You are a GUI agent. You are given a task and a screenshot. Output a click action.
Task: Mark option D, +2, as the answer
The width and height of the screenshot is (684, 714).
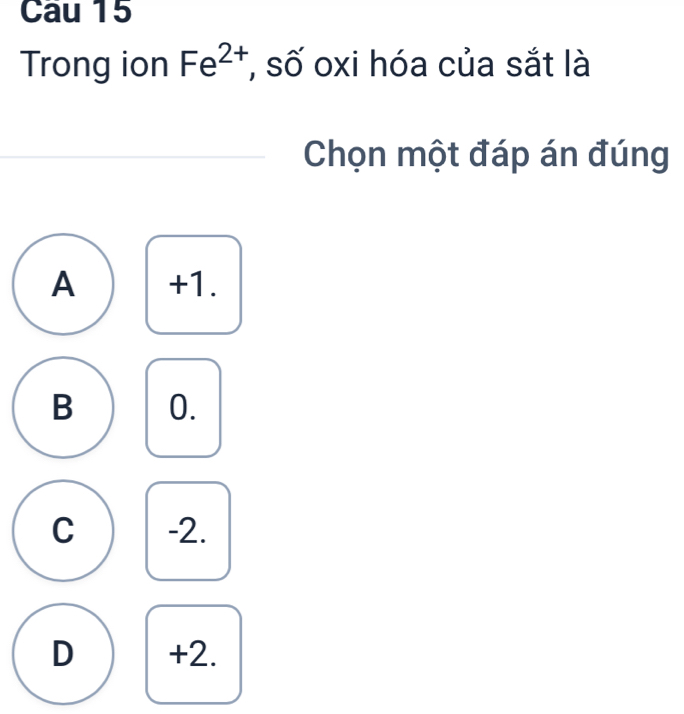(64, 654)
